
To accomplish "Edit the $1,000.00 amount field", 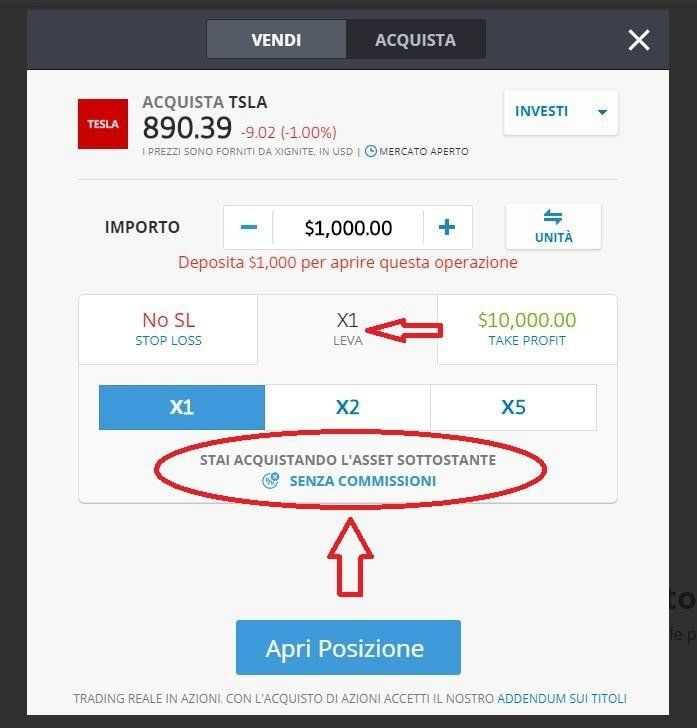I will click(348, 228).
